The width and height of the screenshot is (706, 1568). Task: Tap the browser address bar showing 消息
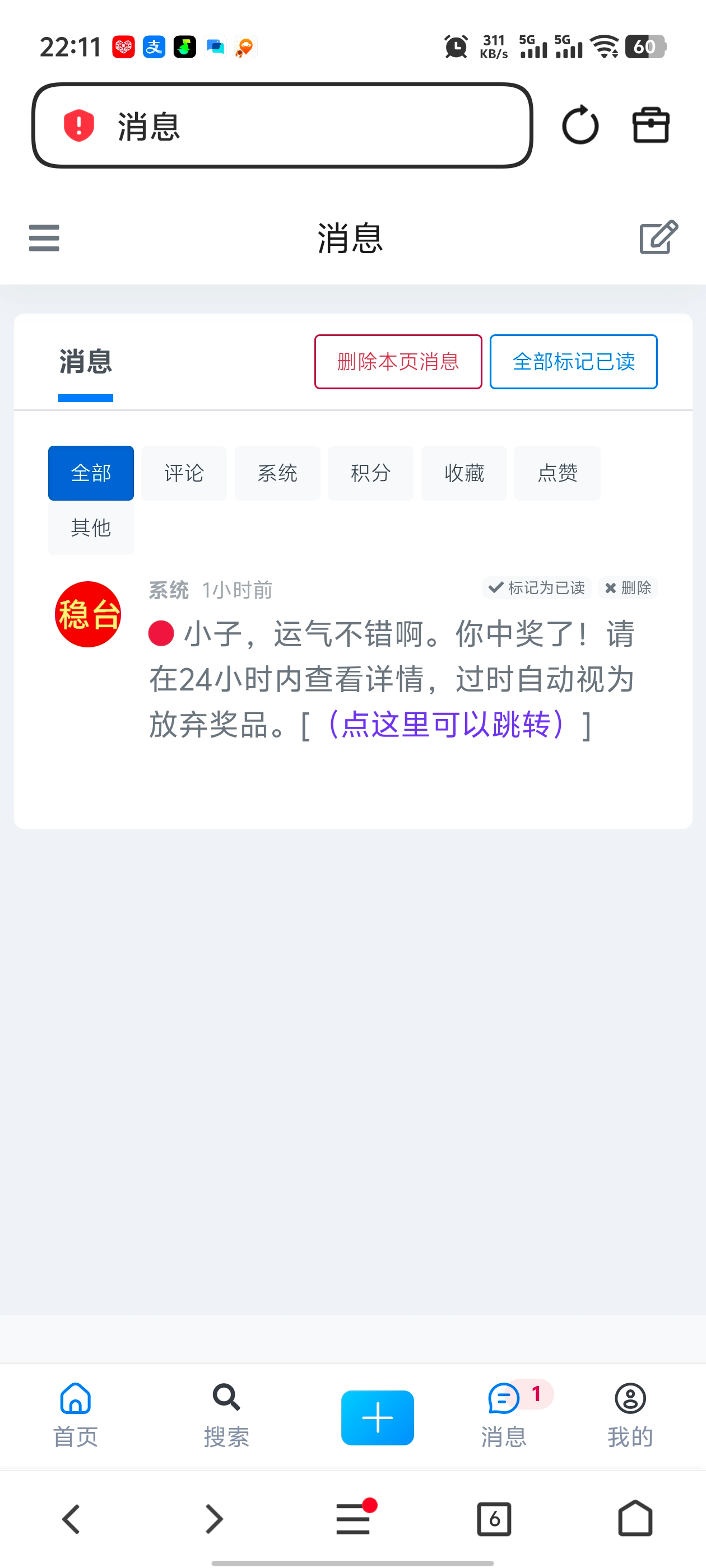click(x=281, y=125)
